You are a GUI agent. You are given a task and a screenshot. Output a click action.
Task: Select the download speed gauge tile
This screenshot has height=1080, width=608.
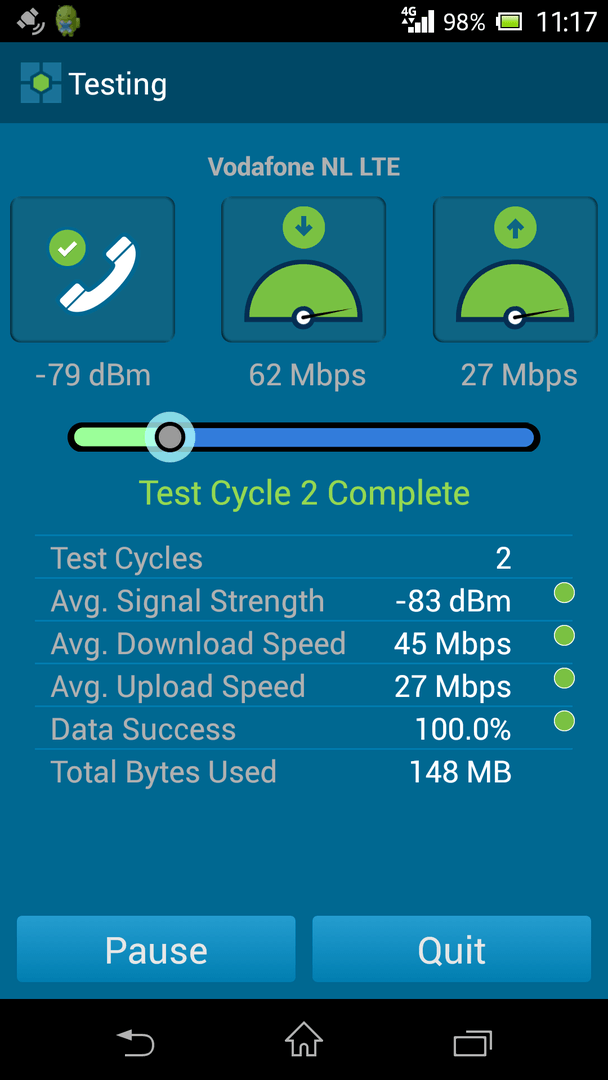coord(304,269)
